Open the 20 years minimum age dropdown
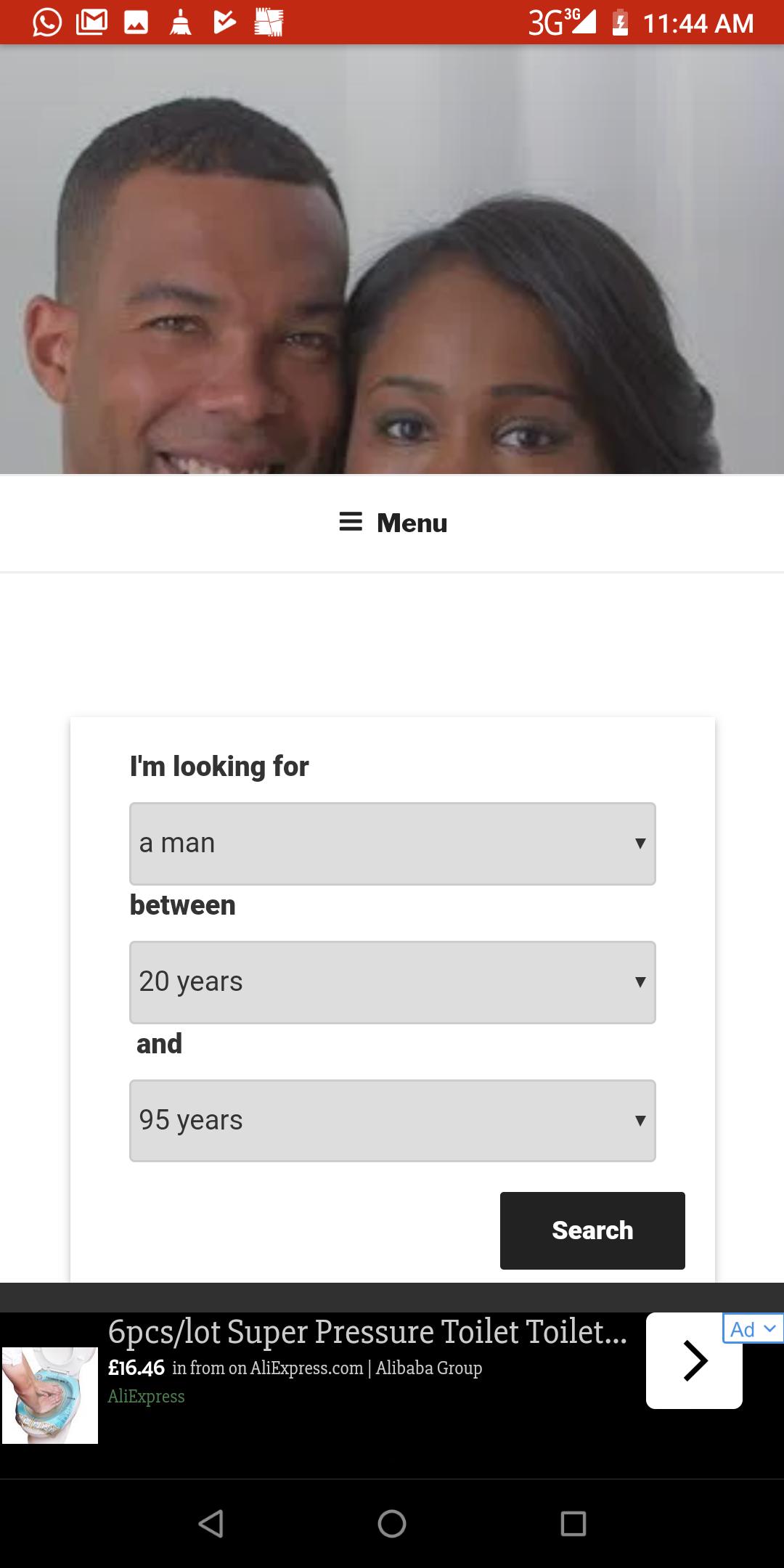Viewport: 784px width, 1568px height. [x=392, y=982]
